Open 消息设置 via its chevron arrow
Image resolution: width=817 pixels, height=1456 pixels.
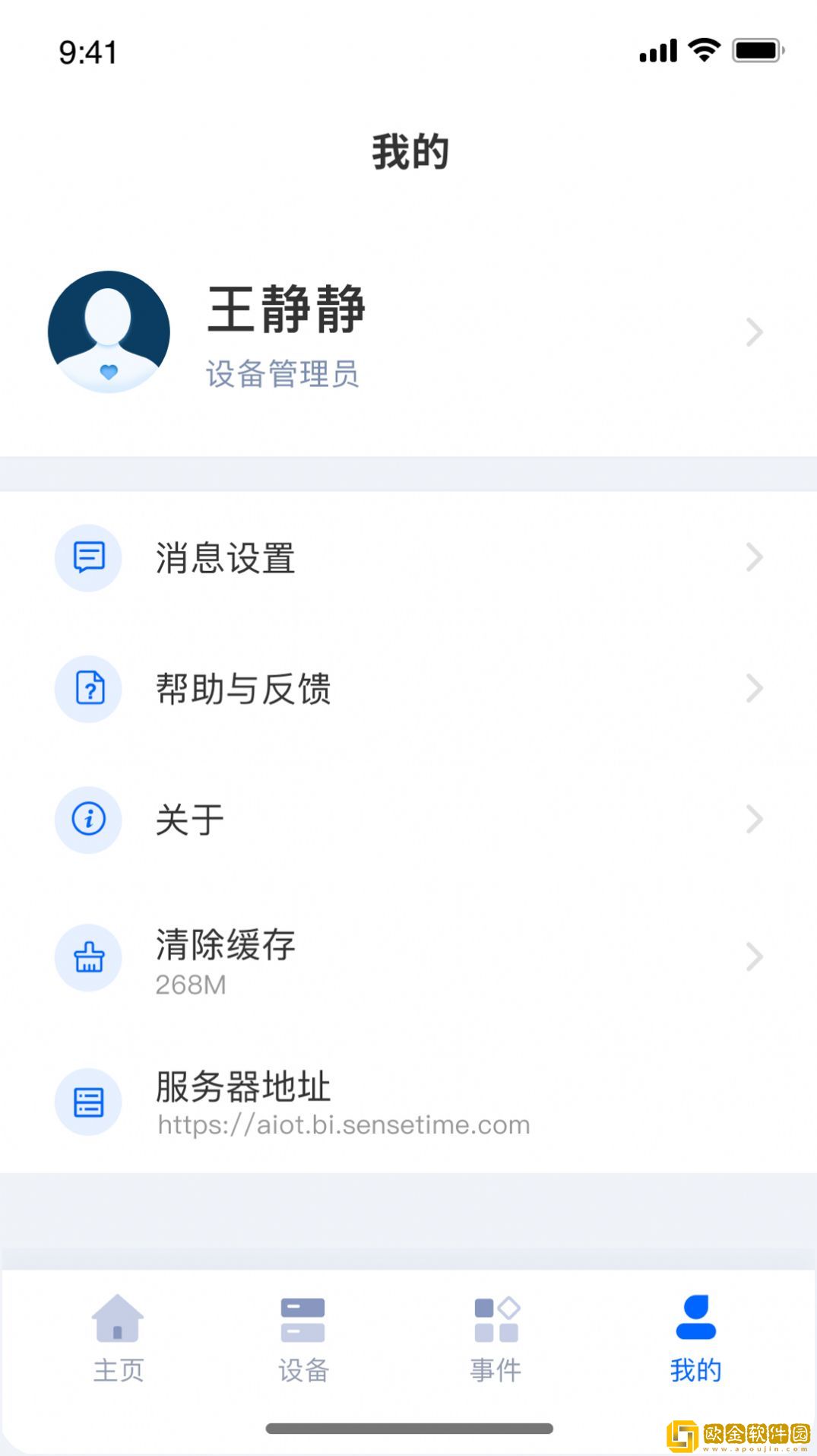click(752, 557)
